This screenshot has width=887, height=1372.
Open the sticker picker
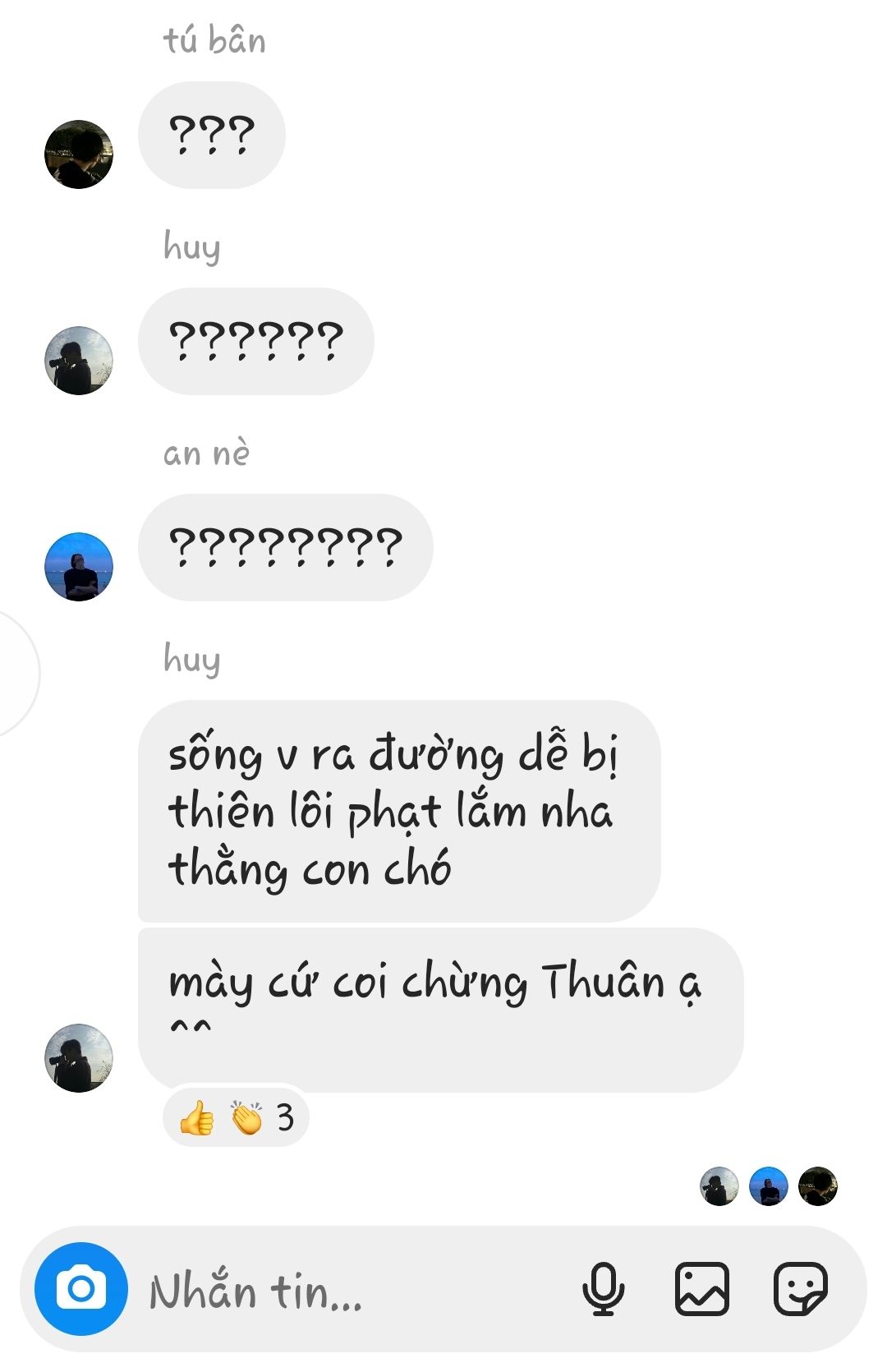pos(800,1288)
